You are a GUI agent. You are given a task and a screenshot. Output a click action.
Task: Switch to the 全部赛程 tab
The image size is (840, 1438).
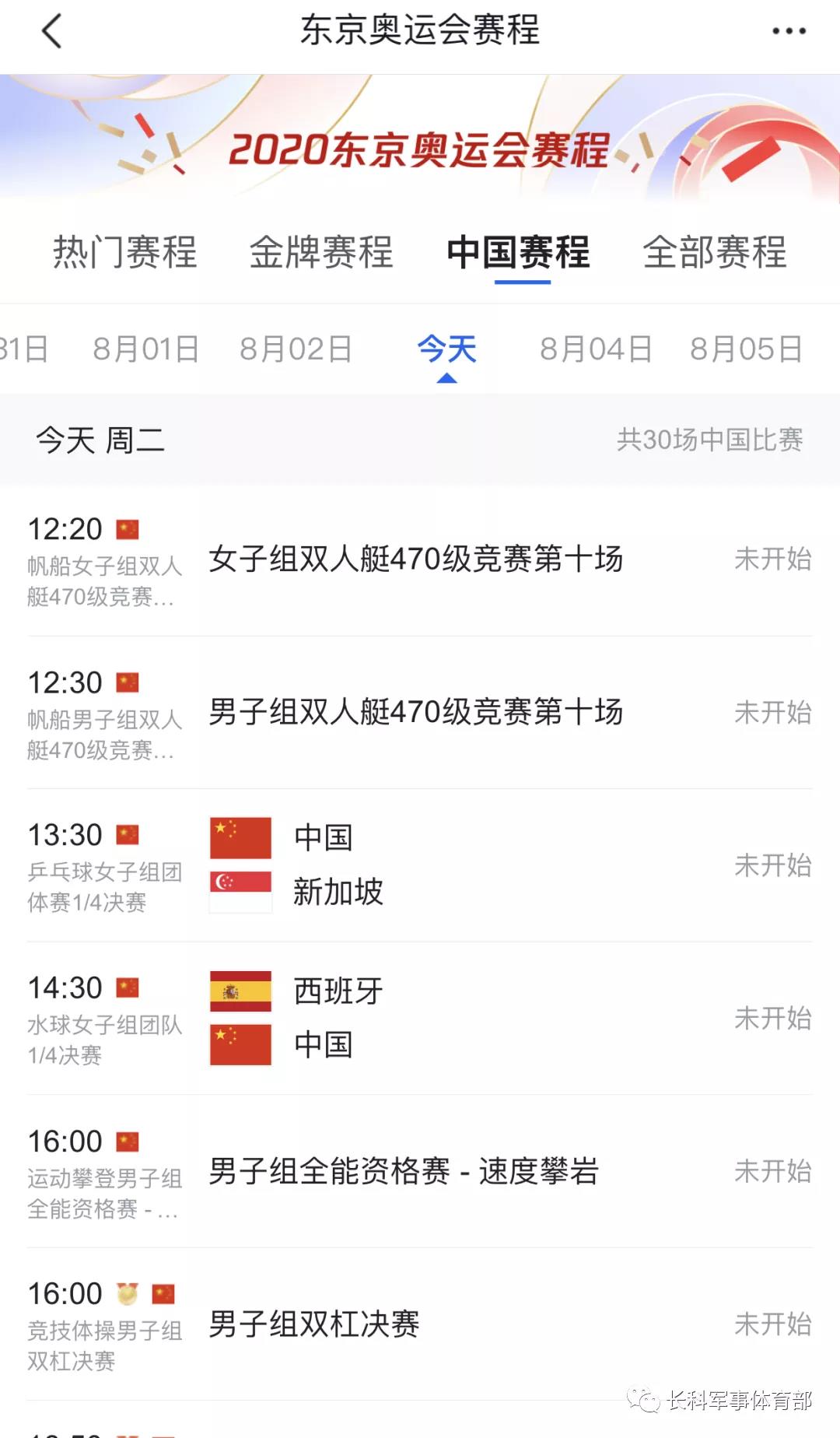point(715,252)
